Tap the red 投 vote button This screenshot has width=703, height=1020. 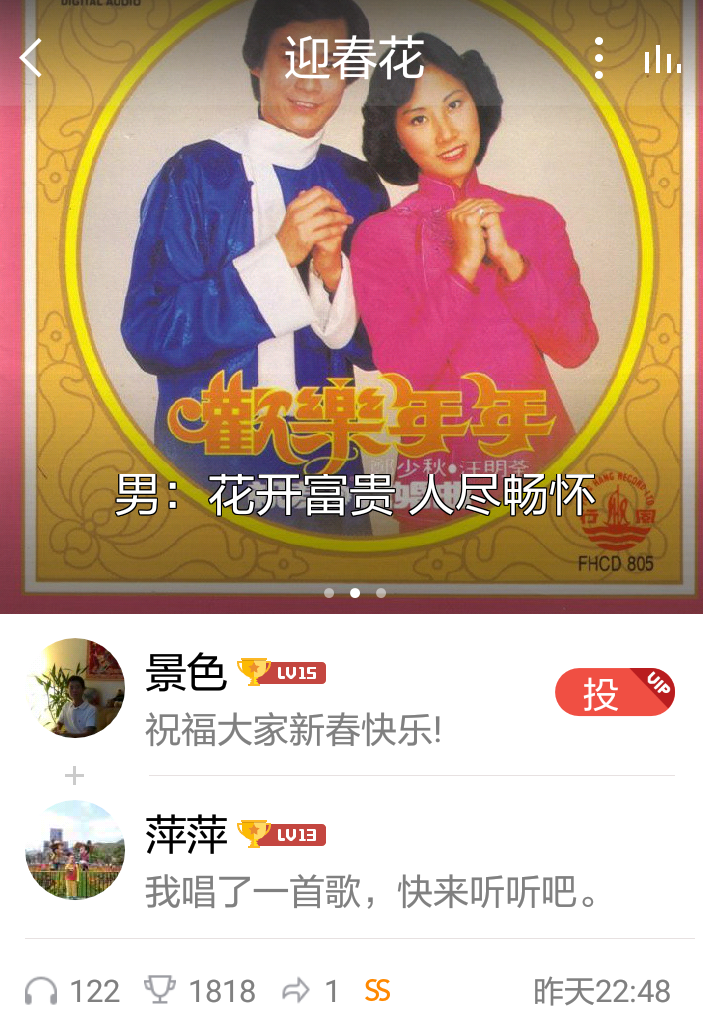click(614, 692)
